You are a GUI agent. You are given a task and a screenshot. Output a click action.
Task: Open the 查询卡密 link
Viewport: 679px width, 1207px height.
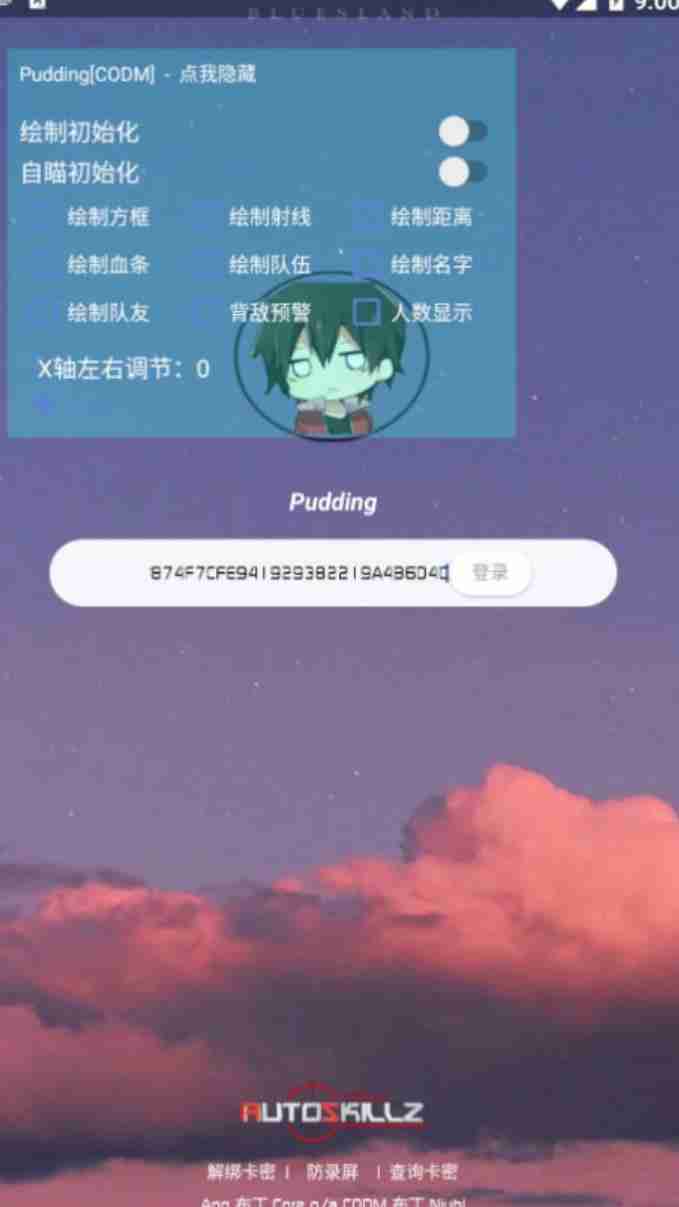coord(423,1172)
